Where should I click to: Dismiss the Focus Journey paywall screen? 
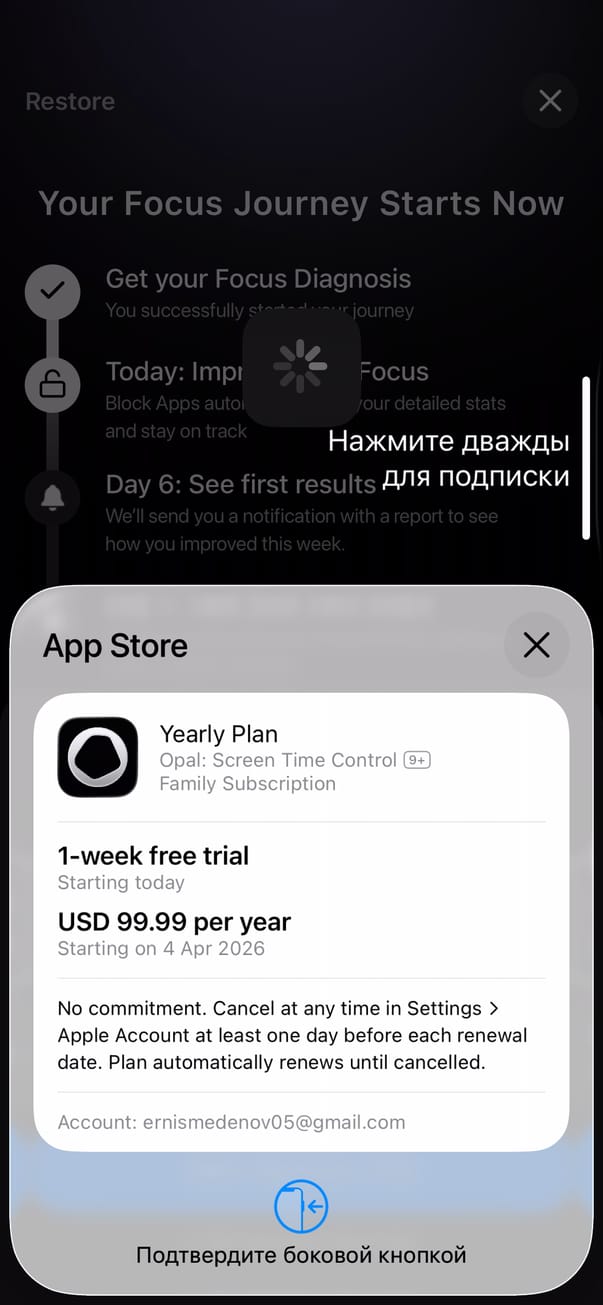tap(550, 100)
